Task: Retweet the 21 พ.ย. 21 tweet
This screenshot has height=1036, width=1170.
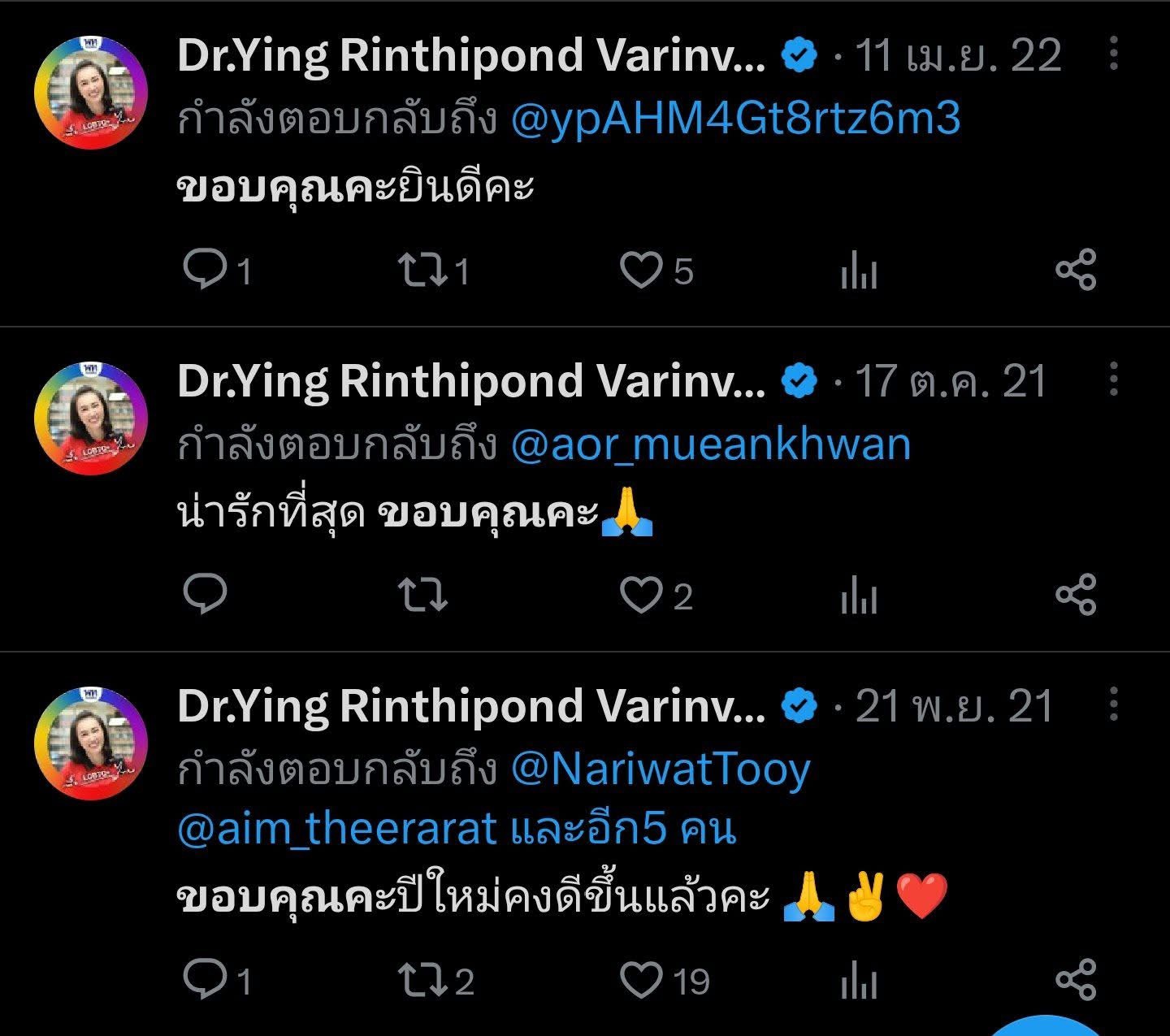Action: [x=422, y=980]
